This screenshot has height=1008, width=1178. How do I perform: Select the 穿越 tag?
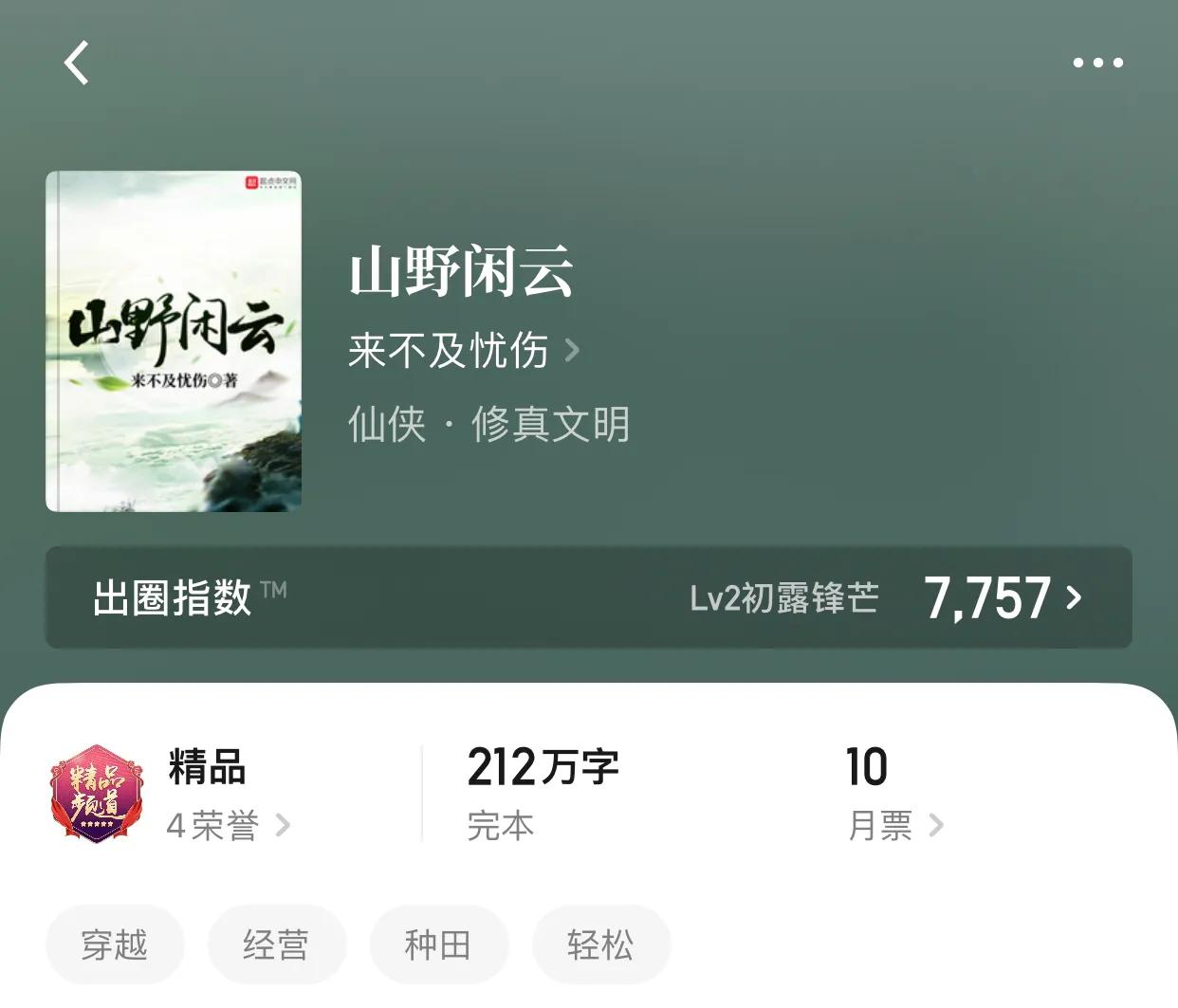point(115,944)
